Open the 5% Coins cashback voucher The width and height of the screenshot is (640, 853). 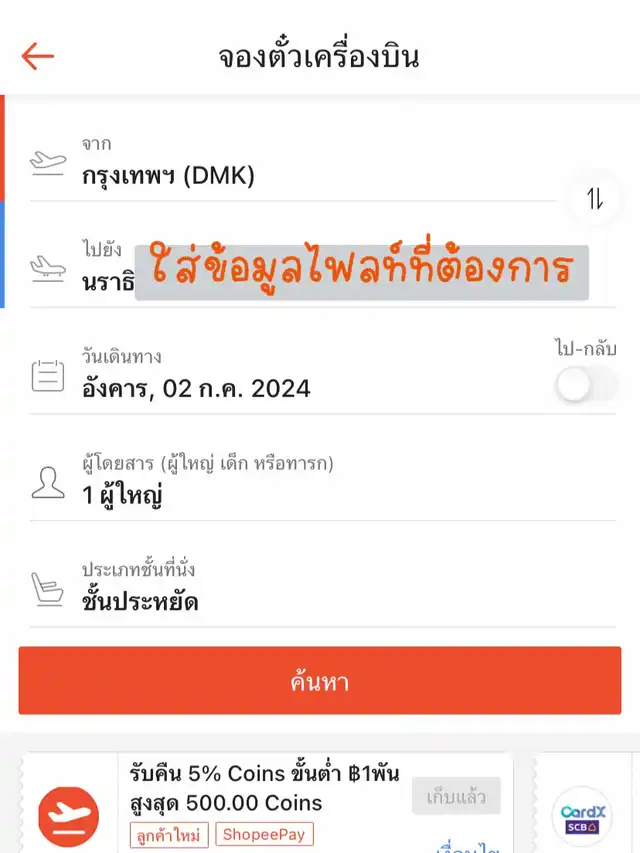(267, 803)
